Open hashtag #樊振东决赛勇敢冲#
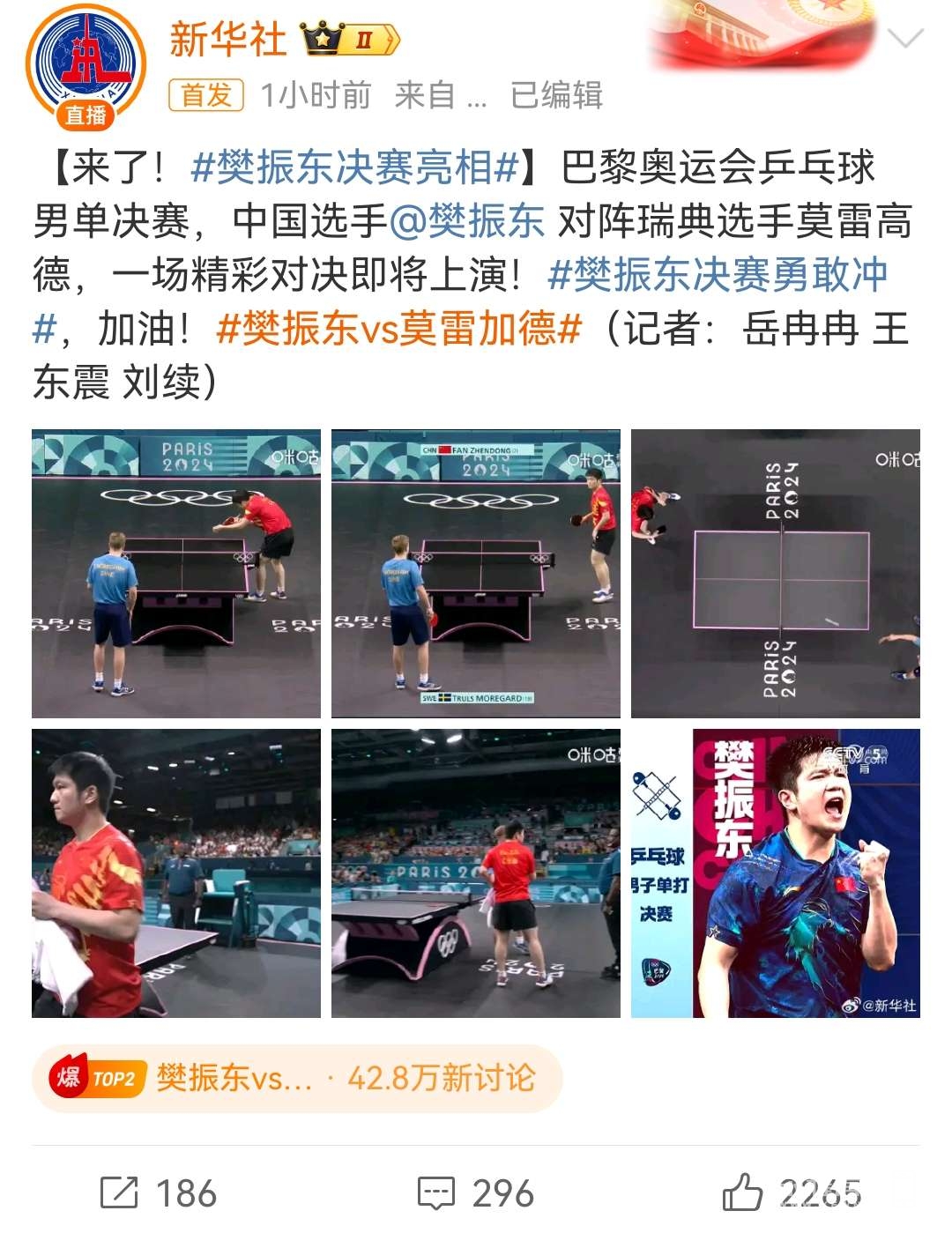Image resolution: width=952 pixels, height=1233 pixels. [718, 275]
